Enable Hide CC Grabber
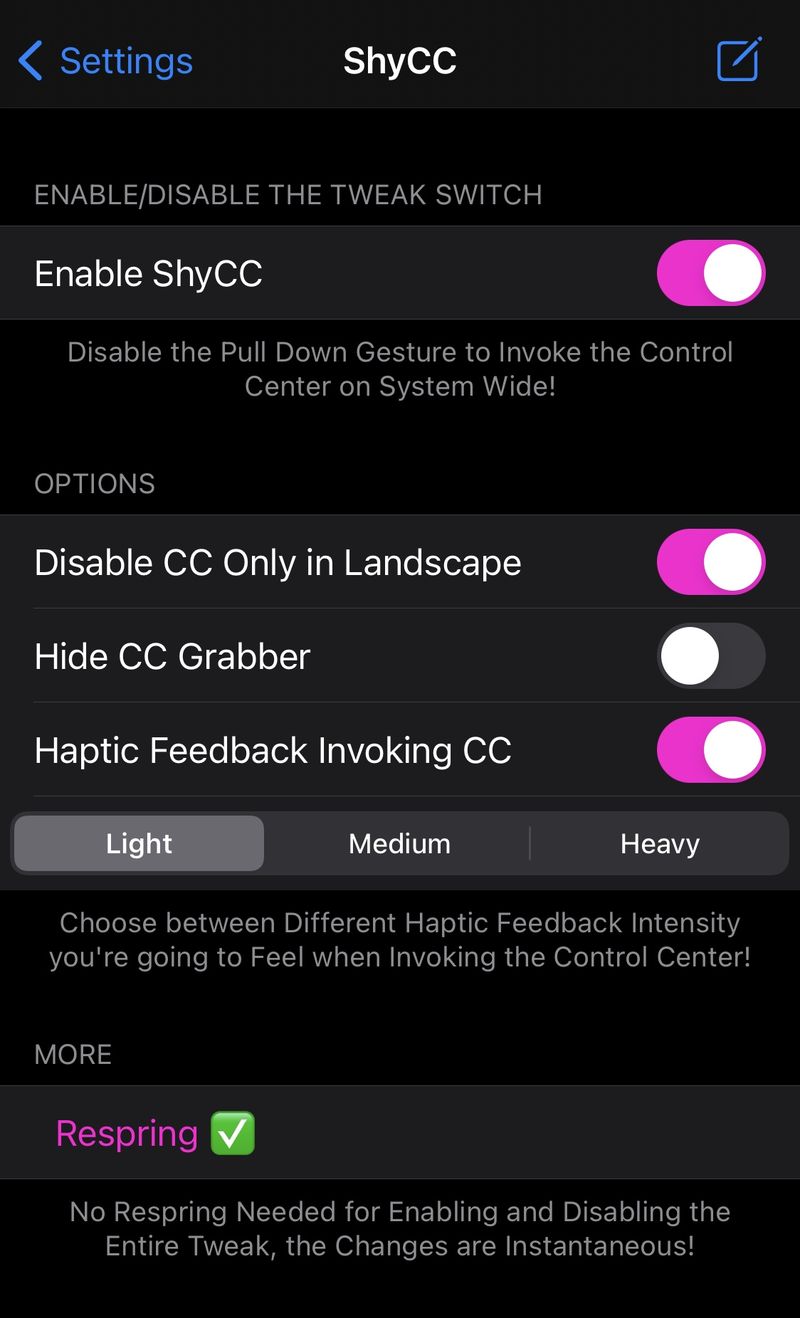800x1318 pixels. [x=711, y=656]
